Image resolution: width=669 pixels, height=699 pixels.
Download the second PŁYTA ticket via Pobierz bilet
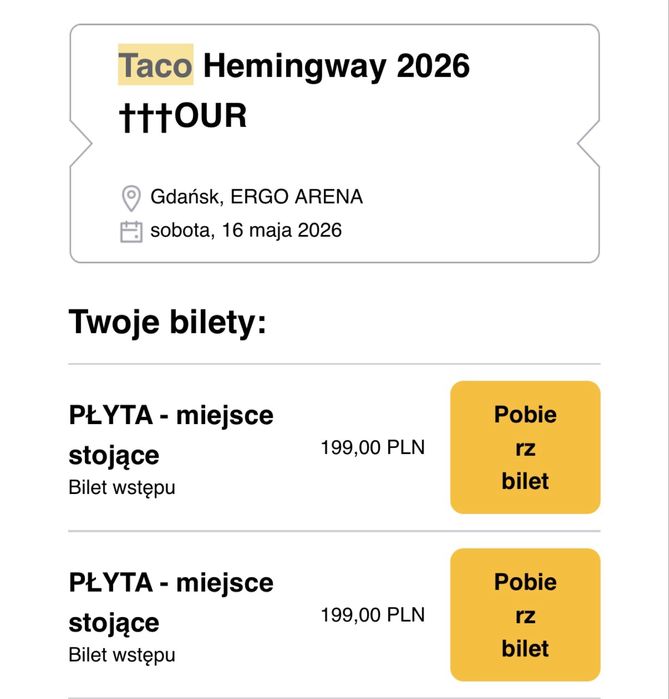click(525, 614)
